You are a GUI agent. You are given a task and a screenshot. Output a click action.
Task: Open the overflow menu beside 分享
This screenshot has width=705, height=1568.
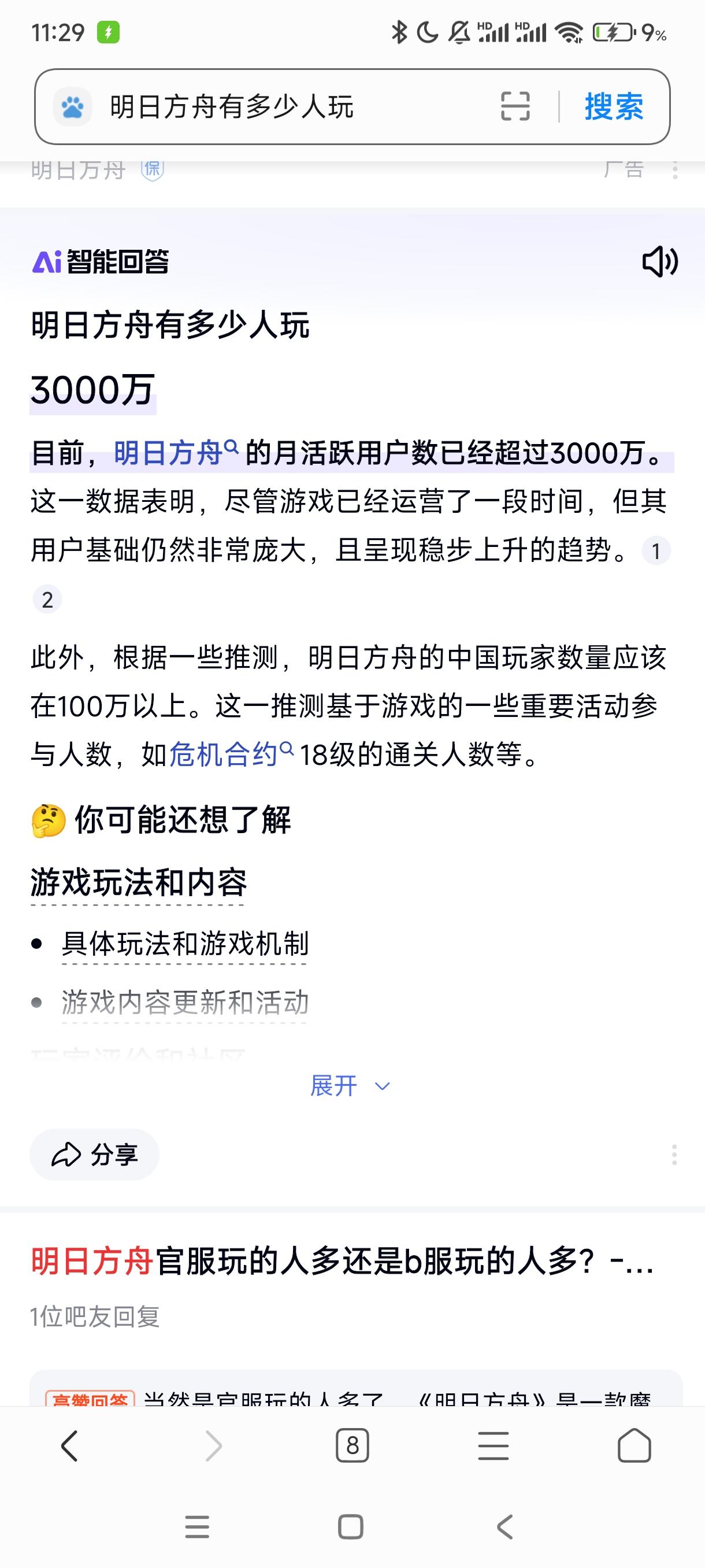[x=674, y=1155]
